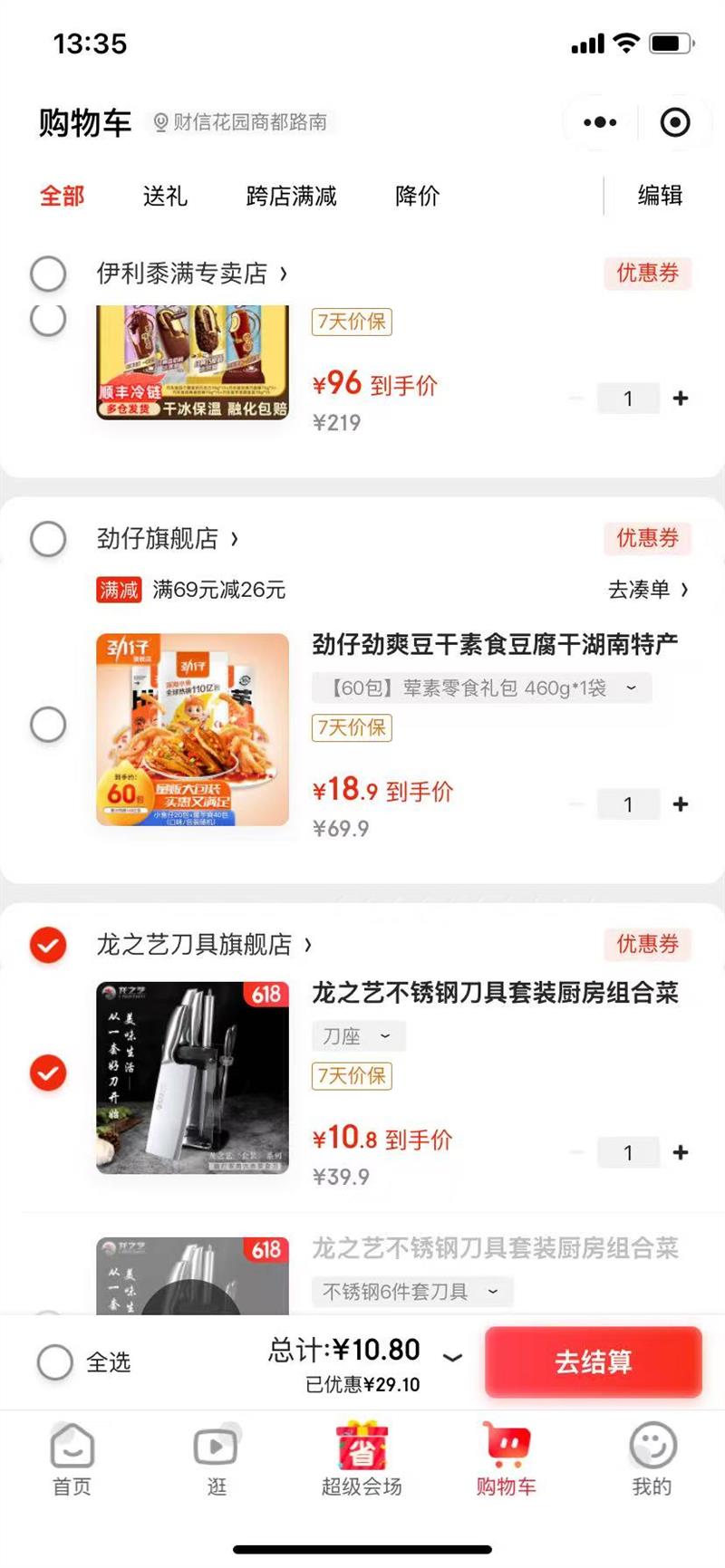Screen dimensions: 725x1568
Task: Switch to the 送礼 tab
Action: 165,196
